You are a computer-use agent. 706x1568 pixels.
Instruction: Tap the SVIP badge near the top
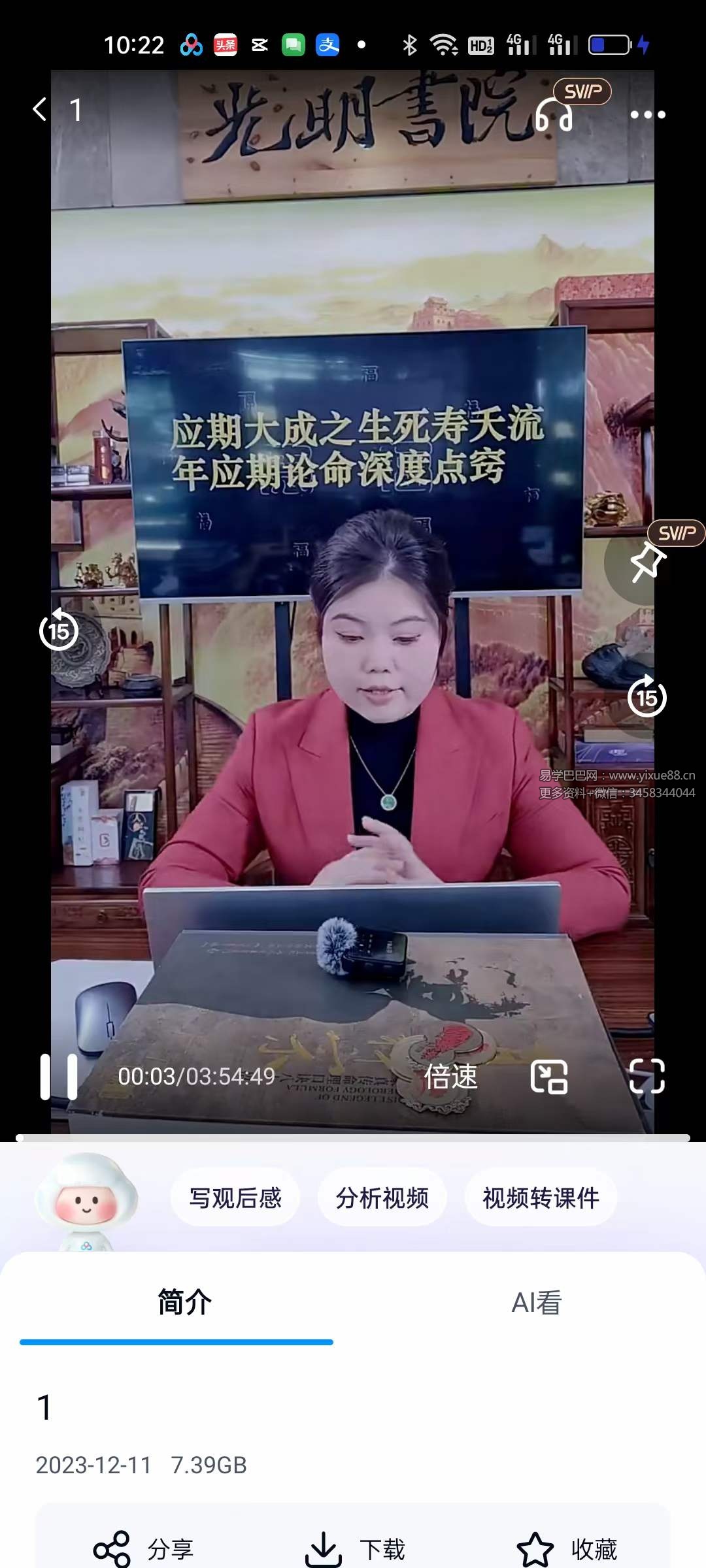[581, 91]
